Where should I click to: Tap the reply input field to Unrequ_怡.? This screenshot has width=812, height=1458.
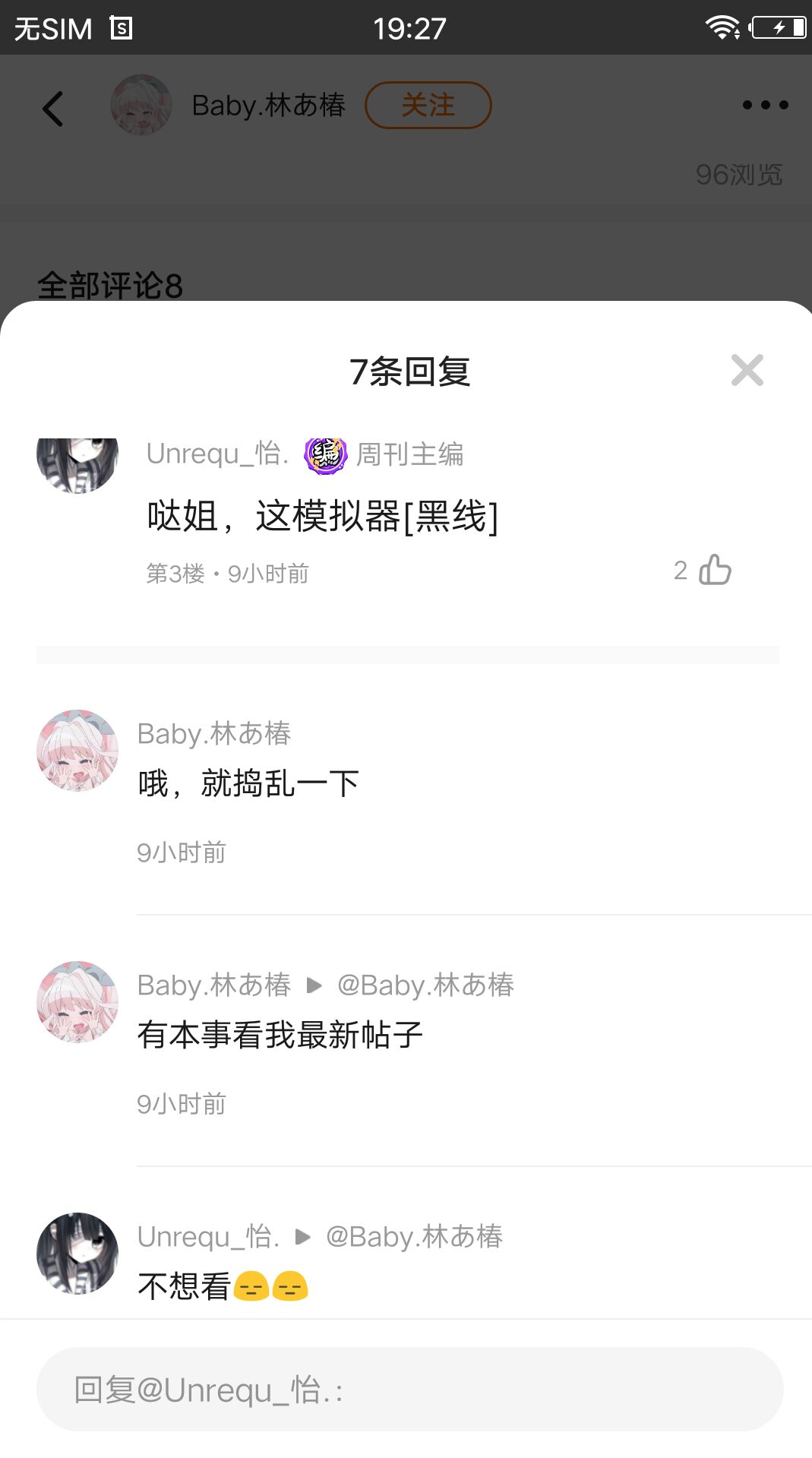(x=409, y=1389)
